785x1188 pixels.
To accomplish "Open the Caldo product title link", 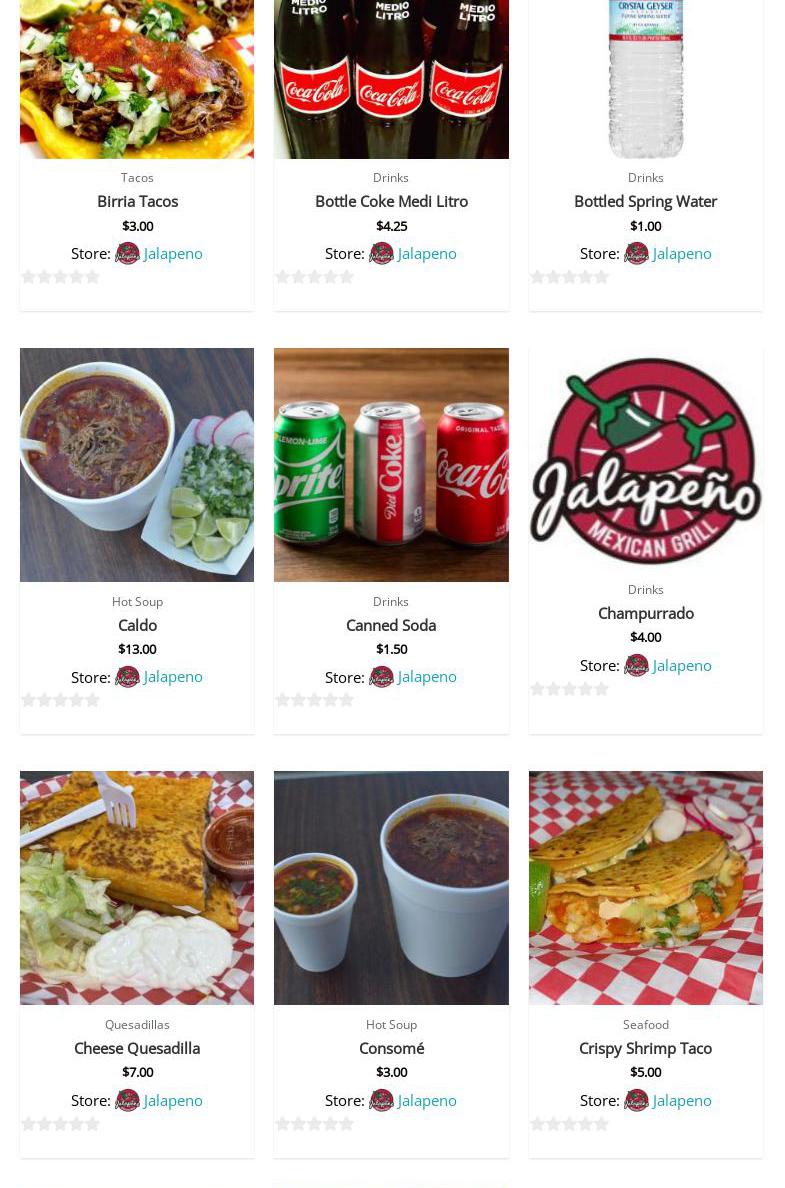I will pos(137,625).
